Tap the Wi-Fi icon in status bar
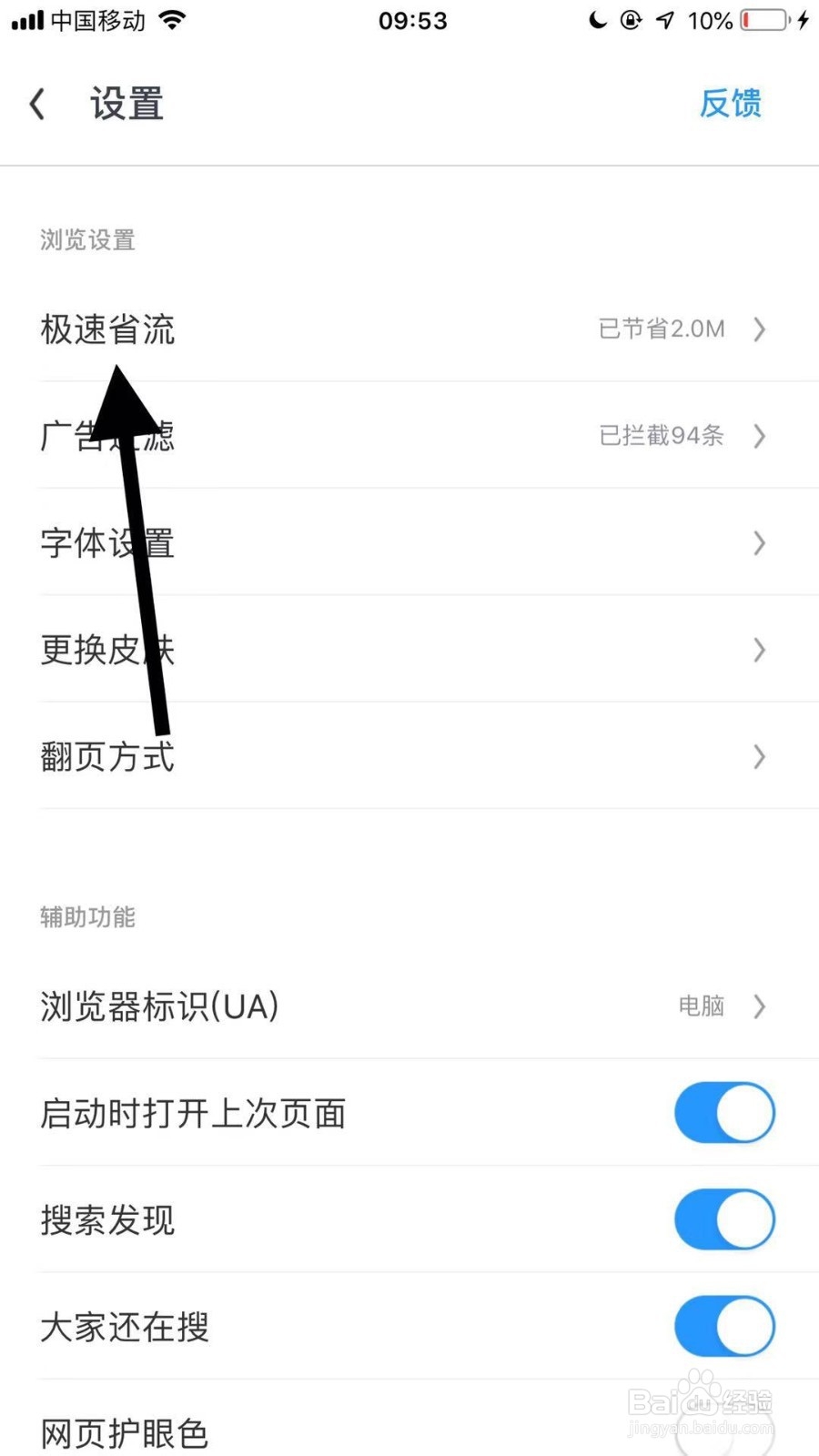Screen dimensions: 819x1456 [171, 20]
